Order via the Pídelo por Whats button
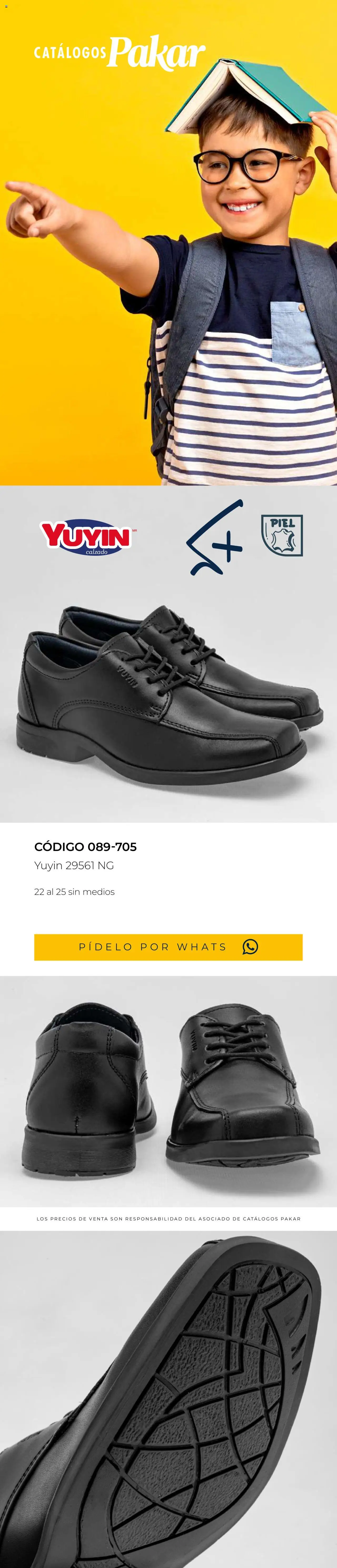The image size is (337, 1568). coord(168,947)
